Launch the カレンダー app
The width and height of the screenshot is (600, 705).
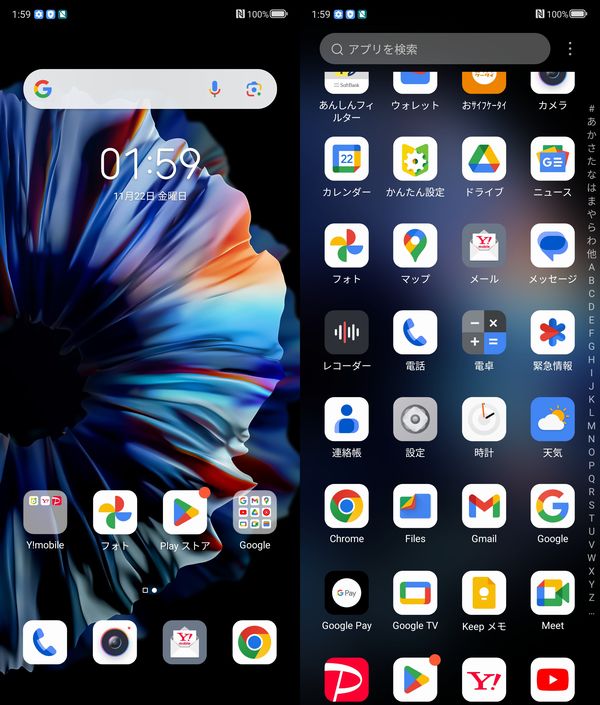pos(346,159)
